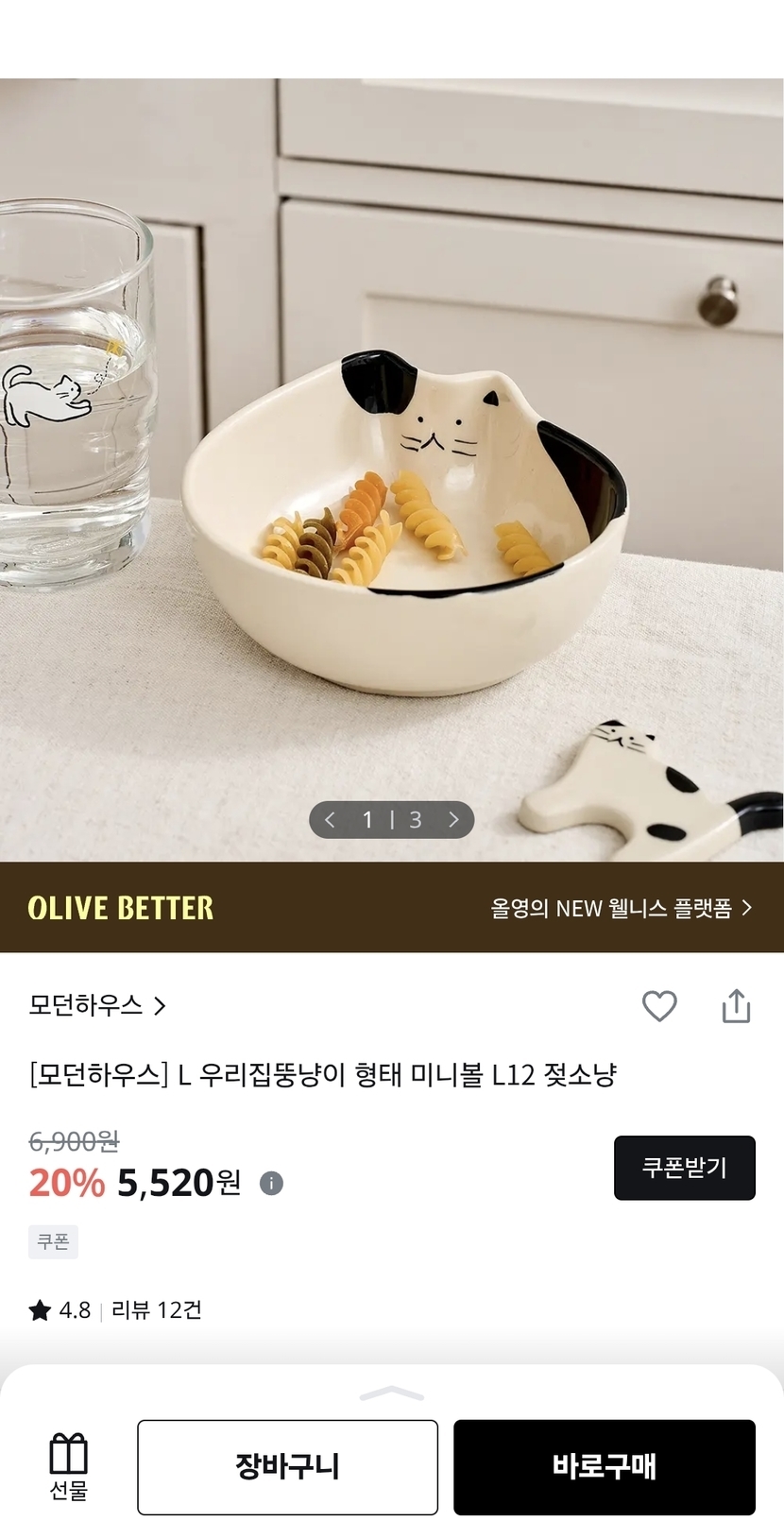Buy now with 바로구매

coord(605,1467)
